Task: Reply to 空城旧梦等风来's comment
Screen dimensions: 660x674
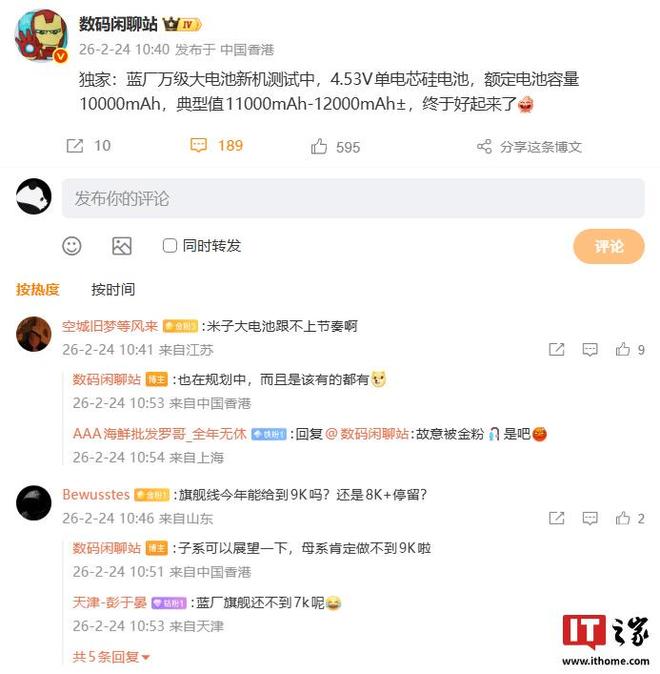Action: point(590,350)
